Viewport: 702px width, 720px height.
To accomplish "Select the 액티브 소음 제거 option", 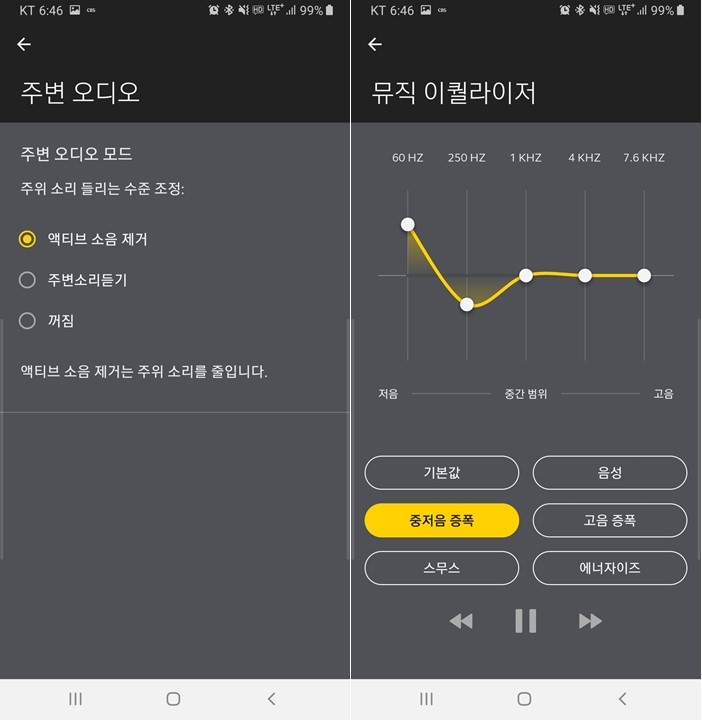I will click(x=28, y=240).
